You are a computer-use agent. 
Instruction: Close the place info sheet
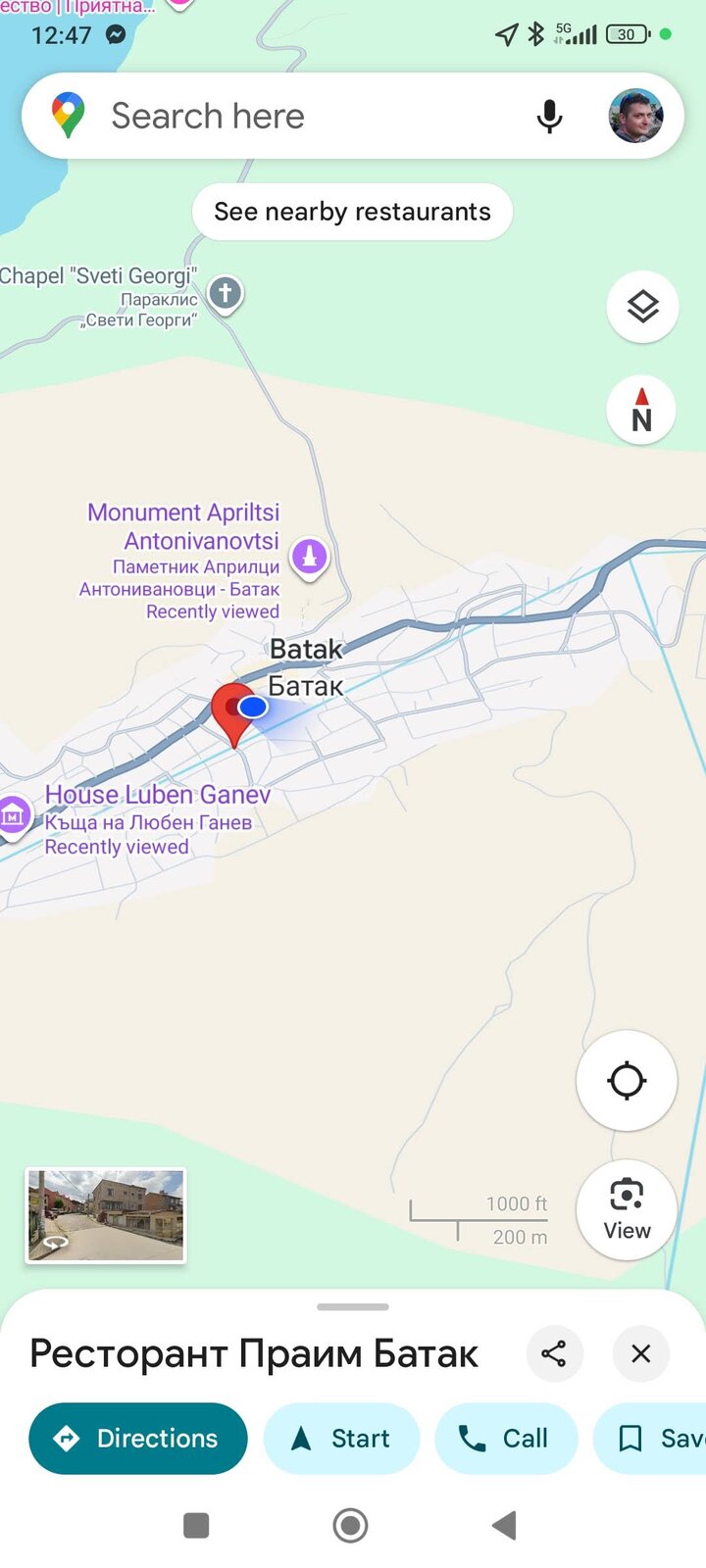tap(640, 1353)
